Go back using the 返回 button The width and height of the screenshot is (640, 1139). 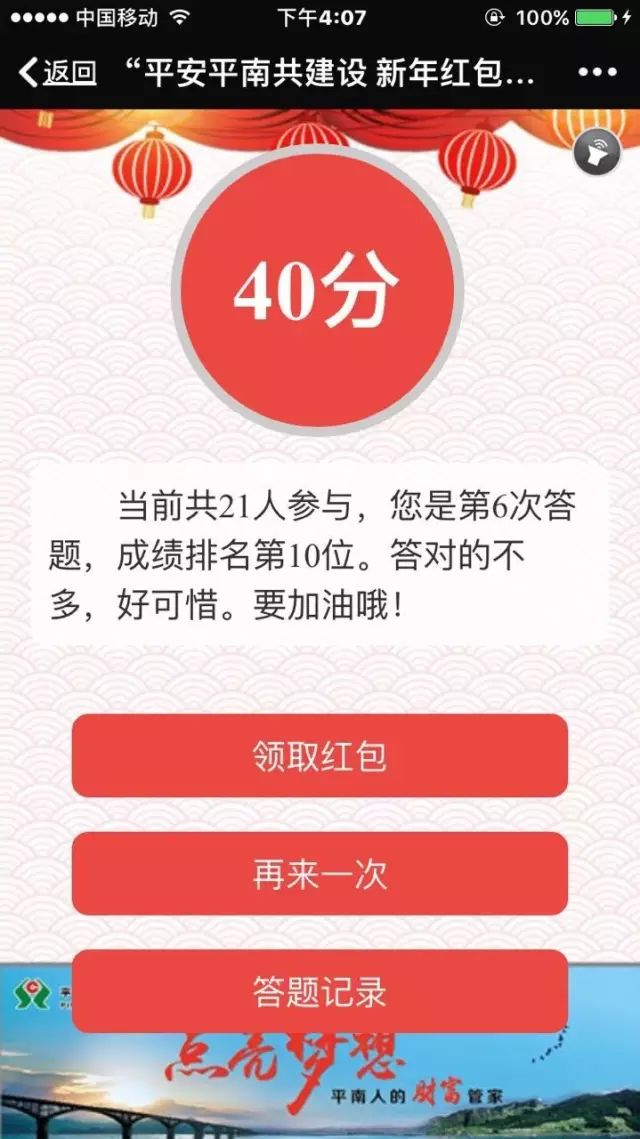click(58, 73)
